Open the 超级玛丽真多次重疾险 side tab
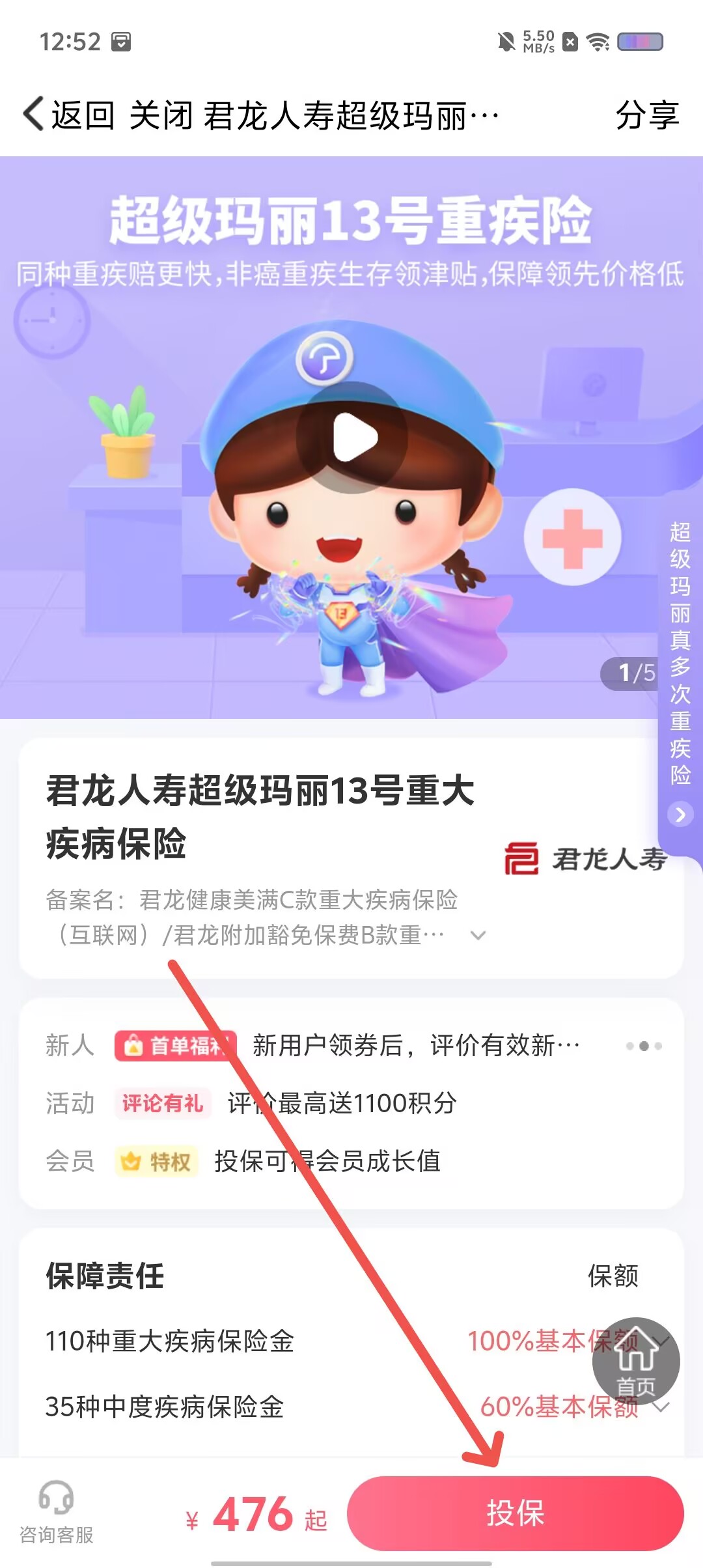 tap(680, 671)
